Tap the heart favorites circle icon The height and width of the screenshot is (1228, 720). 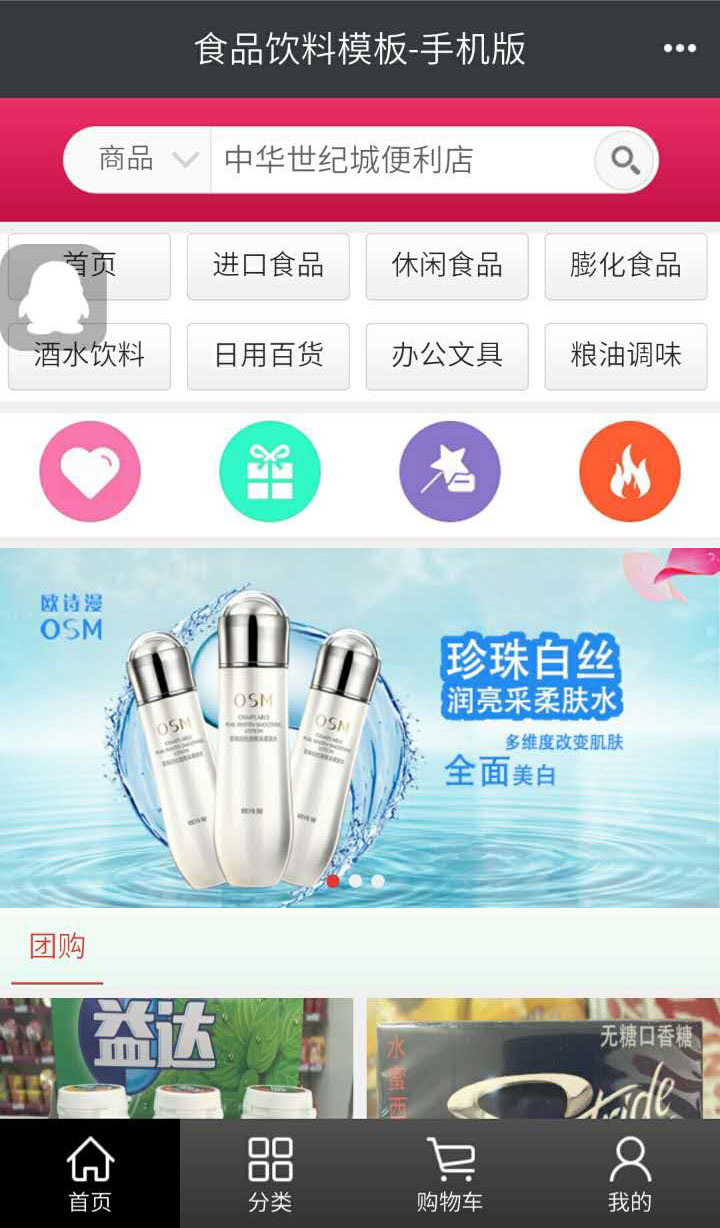click(x=88, y=471)
